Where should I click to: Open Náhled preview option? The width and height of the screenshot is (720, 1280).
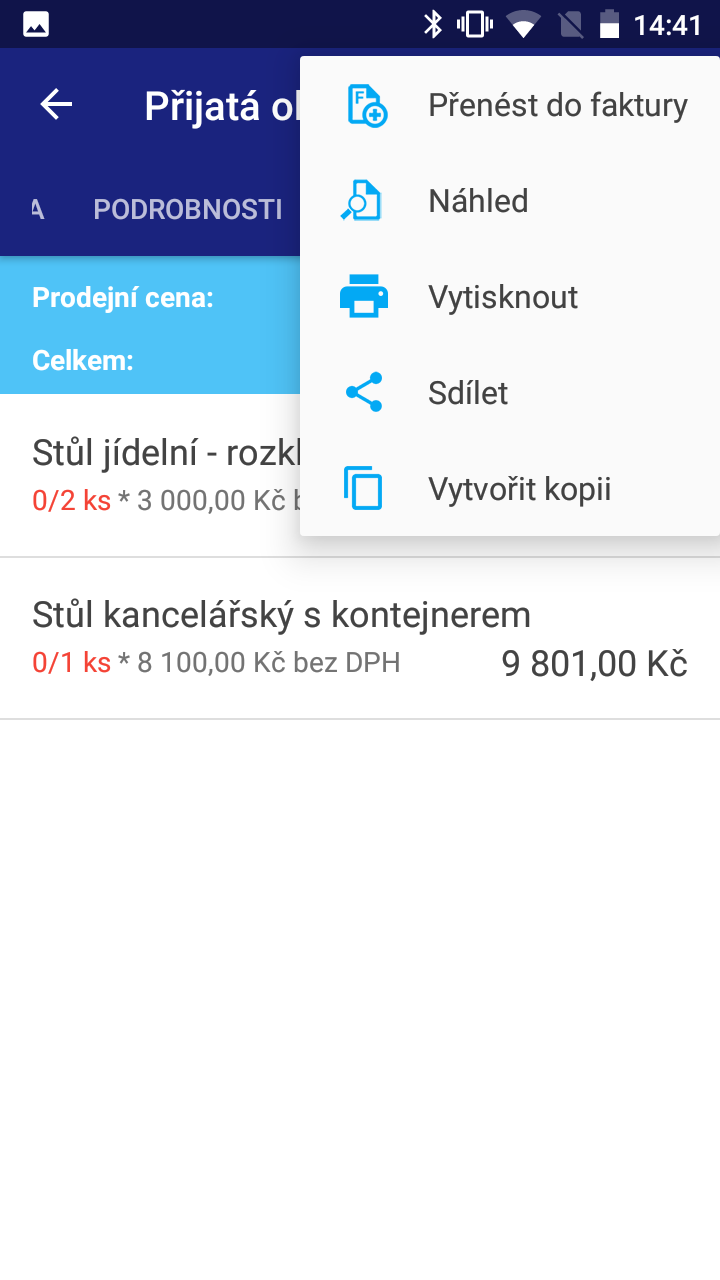510,201
